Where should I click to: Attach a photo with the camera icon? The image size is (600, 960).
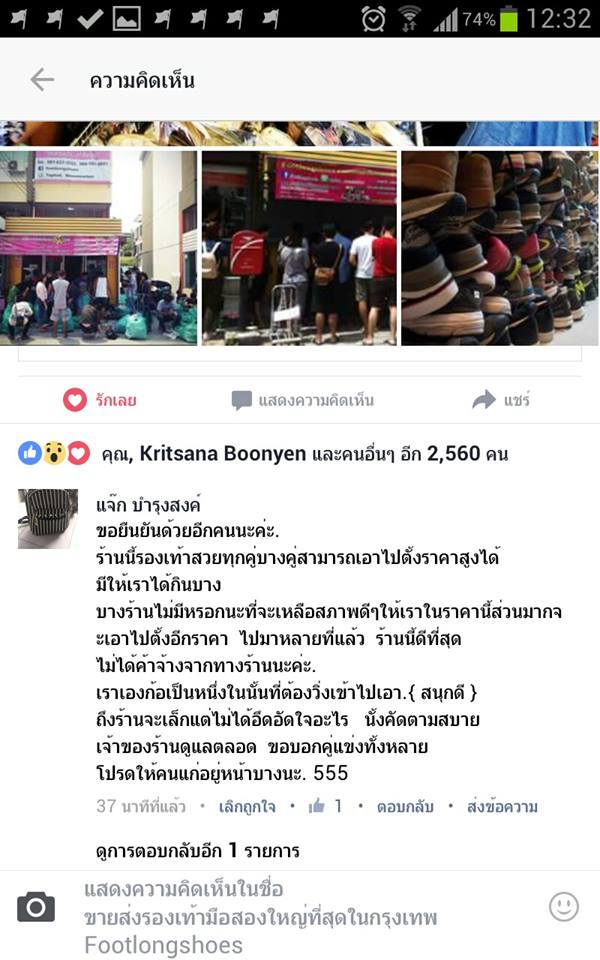(36, 907)
